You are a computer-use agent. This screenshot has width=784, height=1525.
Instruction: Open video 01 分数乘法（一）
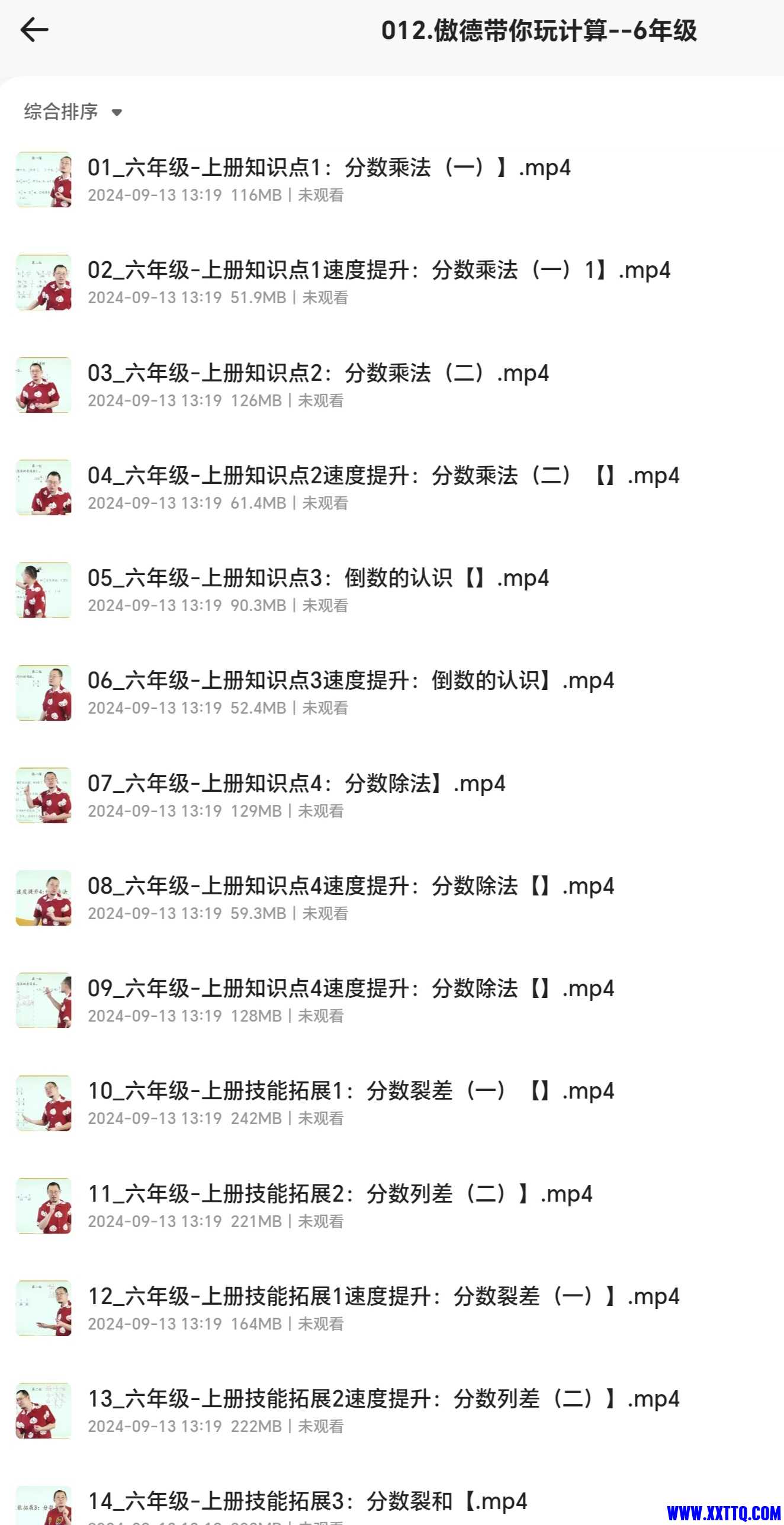(x=329, y=168)
